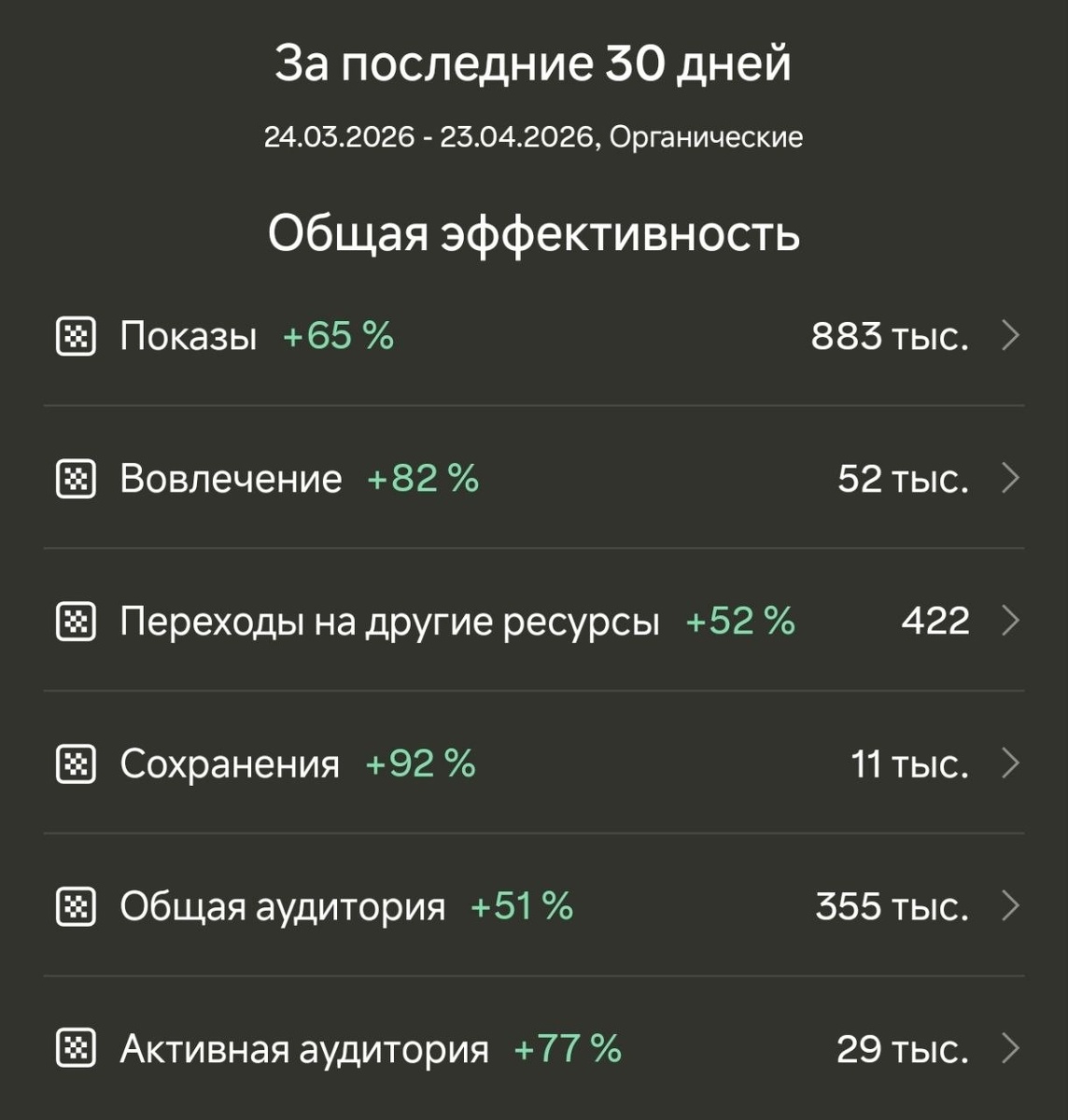1068x1120 pixels.
Task: Open the Вовлечение row
Action: coord(533,479)
